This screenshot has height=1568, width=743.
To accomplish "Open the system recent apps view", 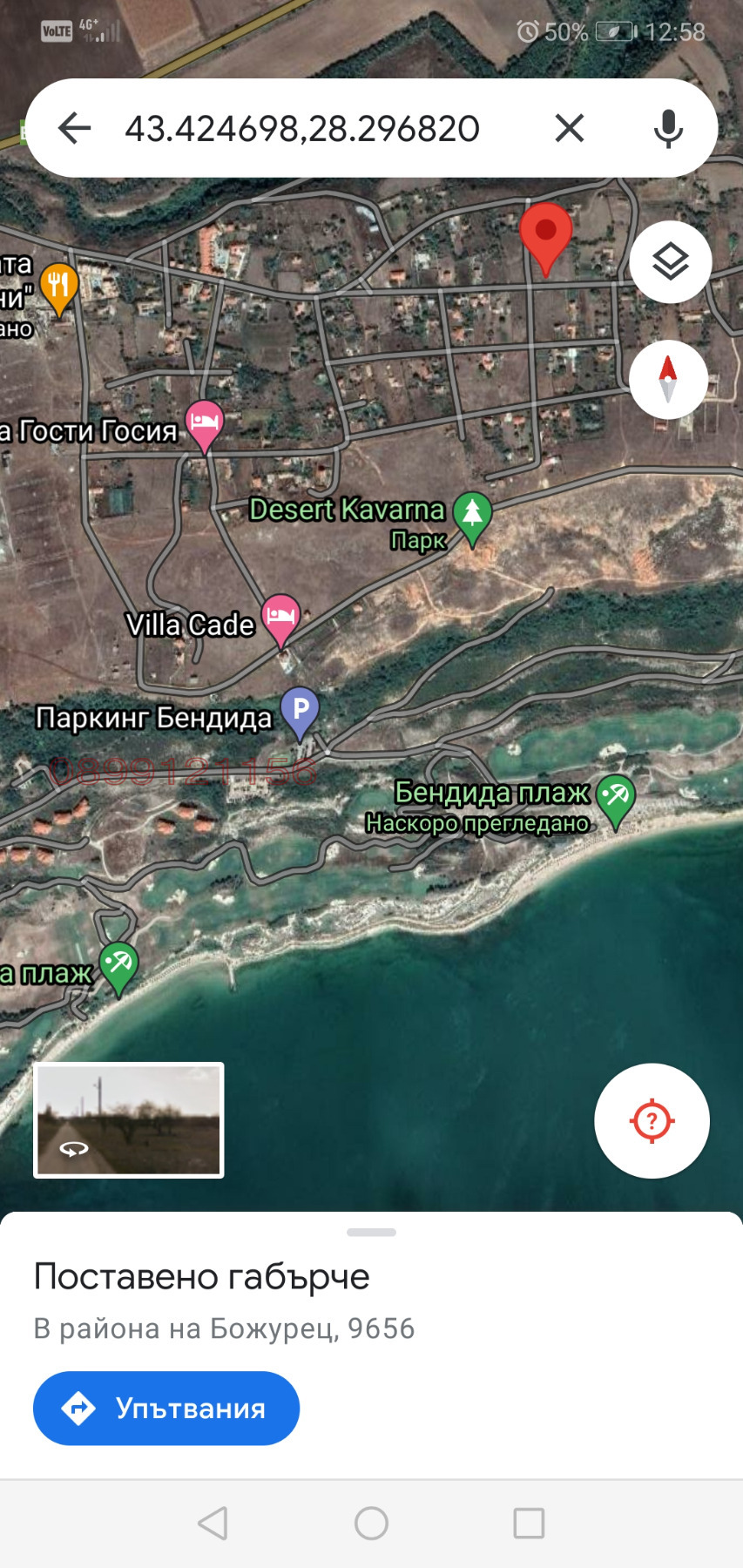I will pyautogui.click(x=529, y=1524).
